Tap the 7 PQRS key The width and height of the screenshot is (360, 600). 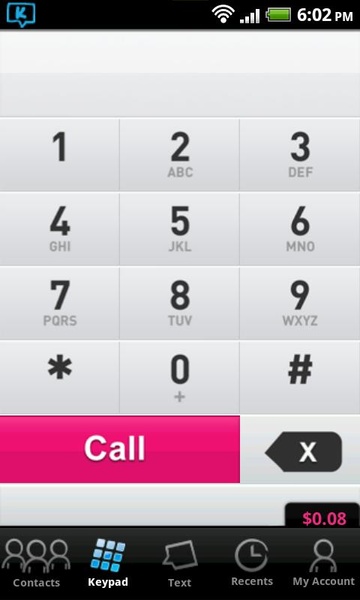(x=59, y=303)
